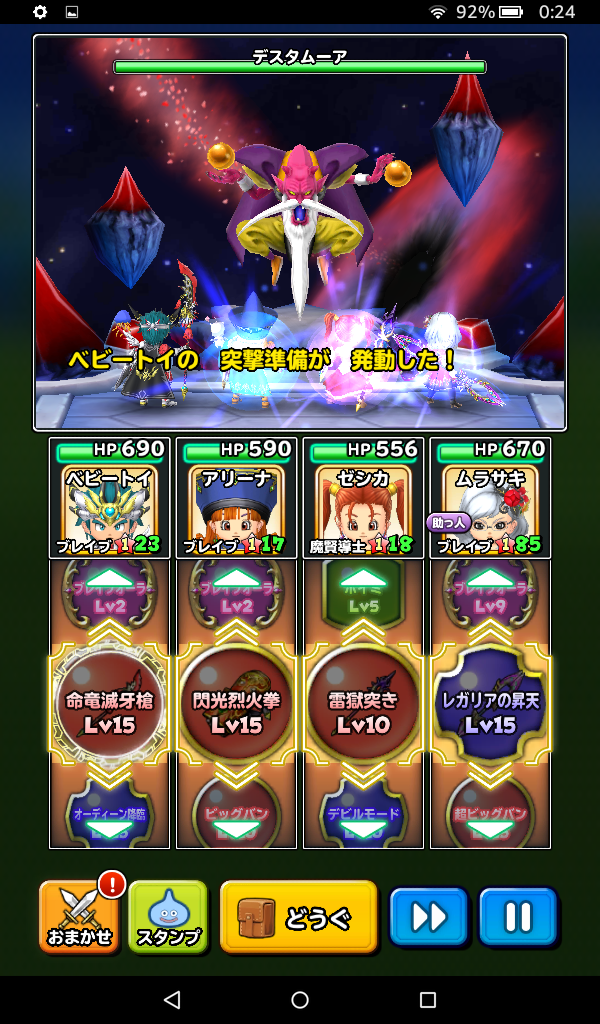Open ゼシカ character card
This screenshot has height=1024, width=600.
coord(363,498)
